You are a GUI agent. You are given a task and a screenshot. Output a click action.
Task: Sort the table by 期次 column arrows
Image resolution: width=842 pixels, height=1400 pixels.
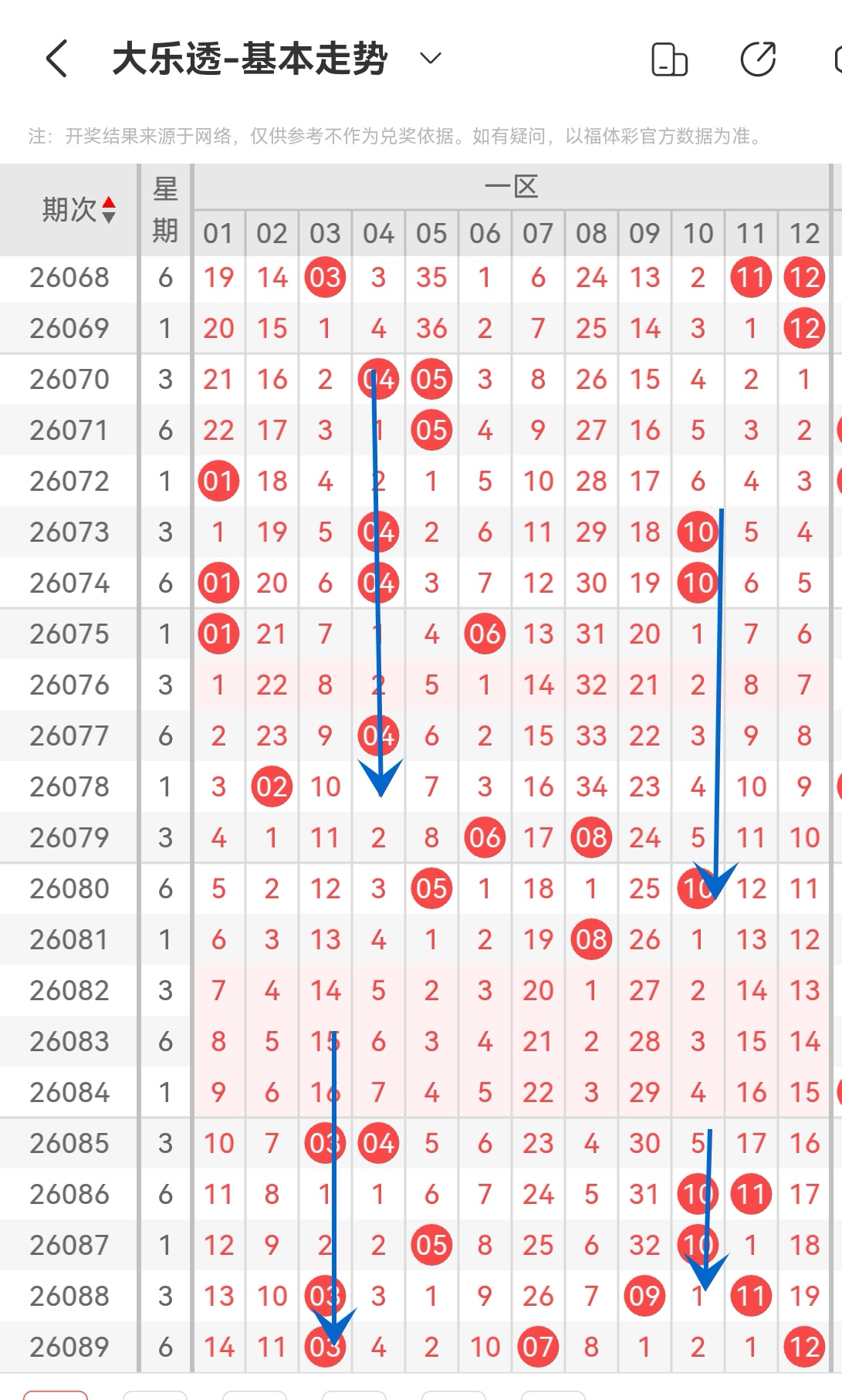click(x=109, y=210)
